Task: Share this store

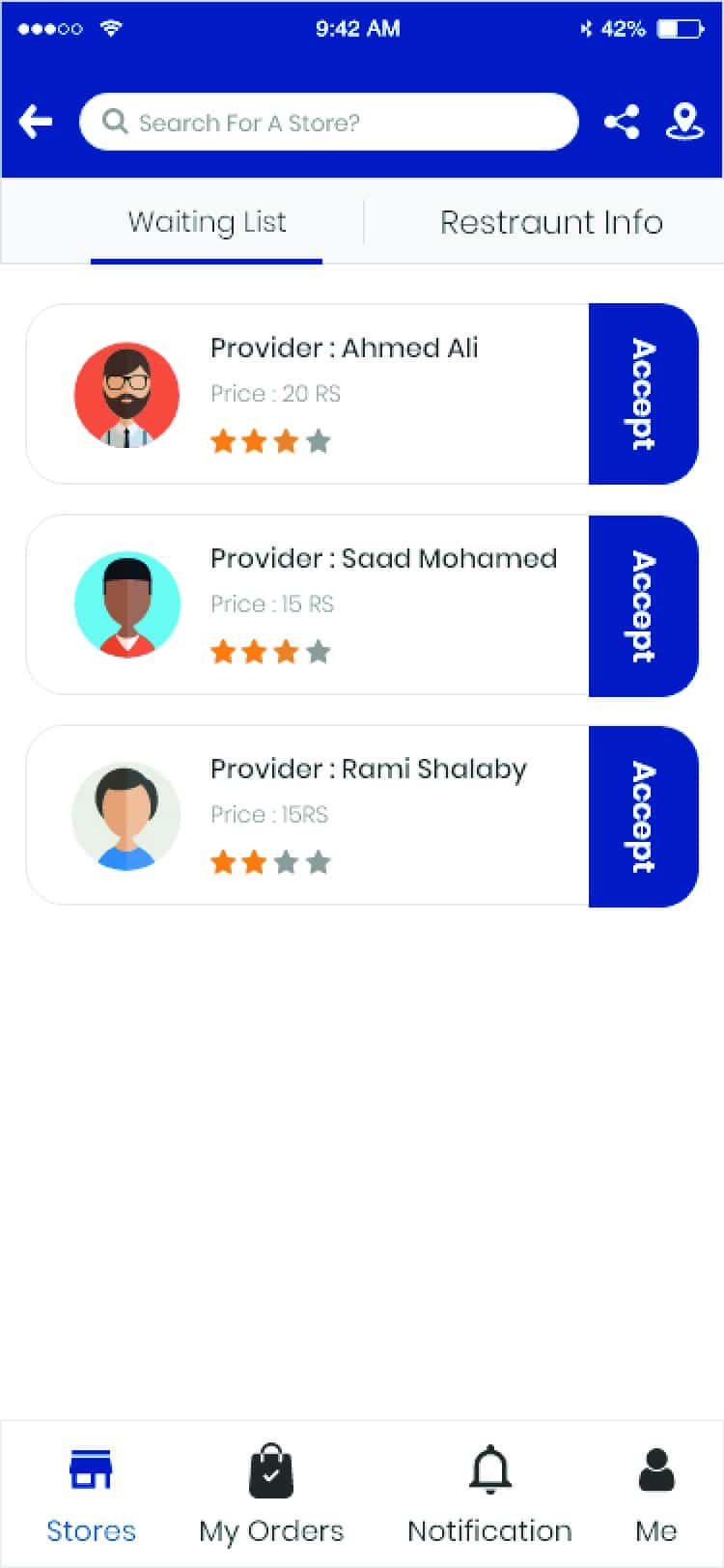Action: click(x=622, y=122)
